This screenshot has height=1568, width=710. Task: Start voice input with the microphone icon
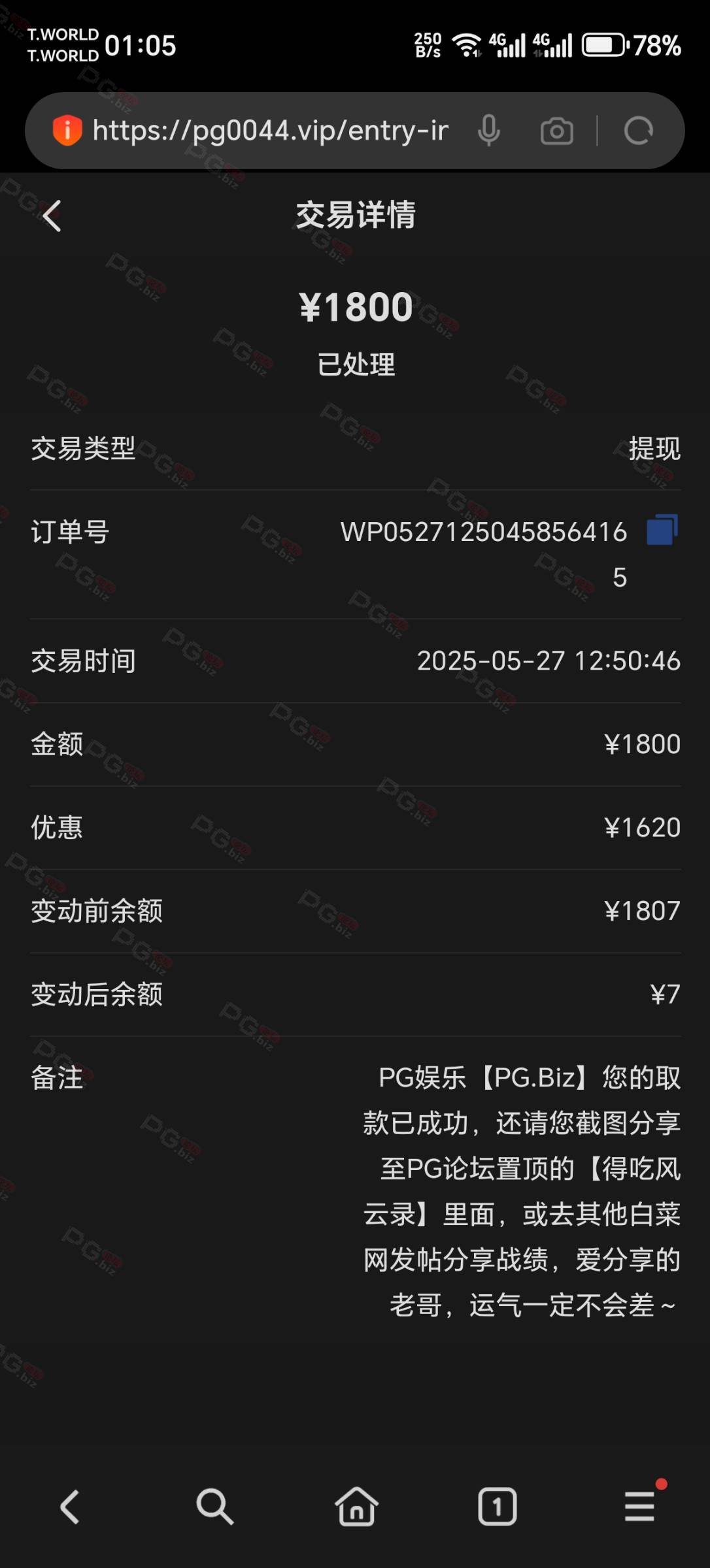(x=488, y=131)
